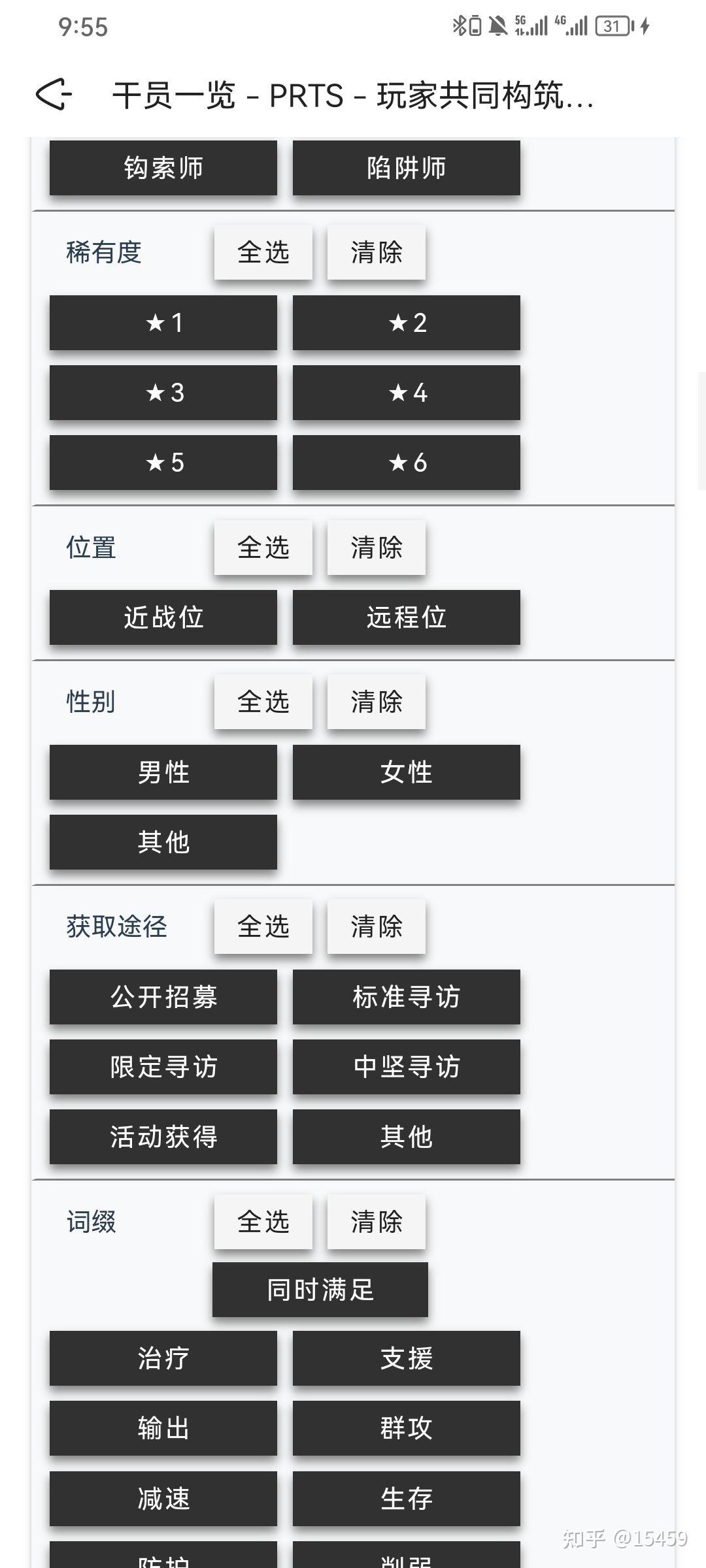Tap 全选 in the 获取途径 section
Viewport: 706px width, 1568px height.
tap(263, 926)
